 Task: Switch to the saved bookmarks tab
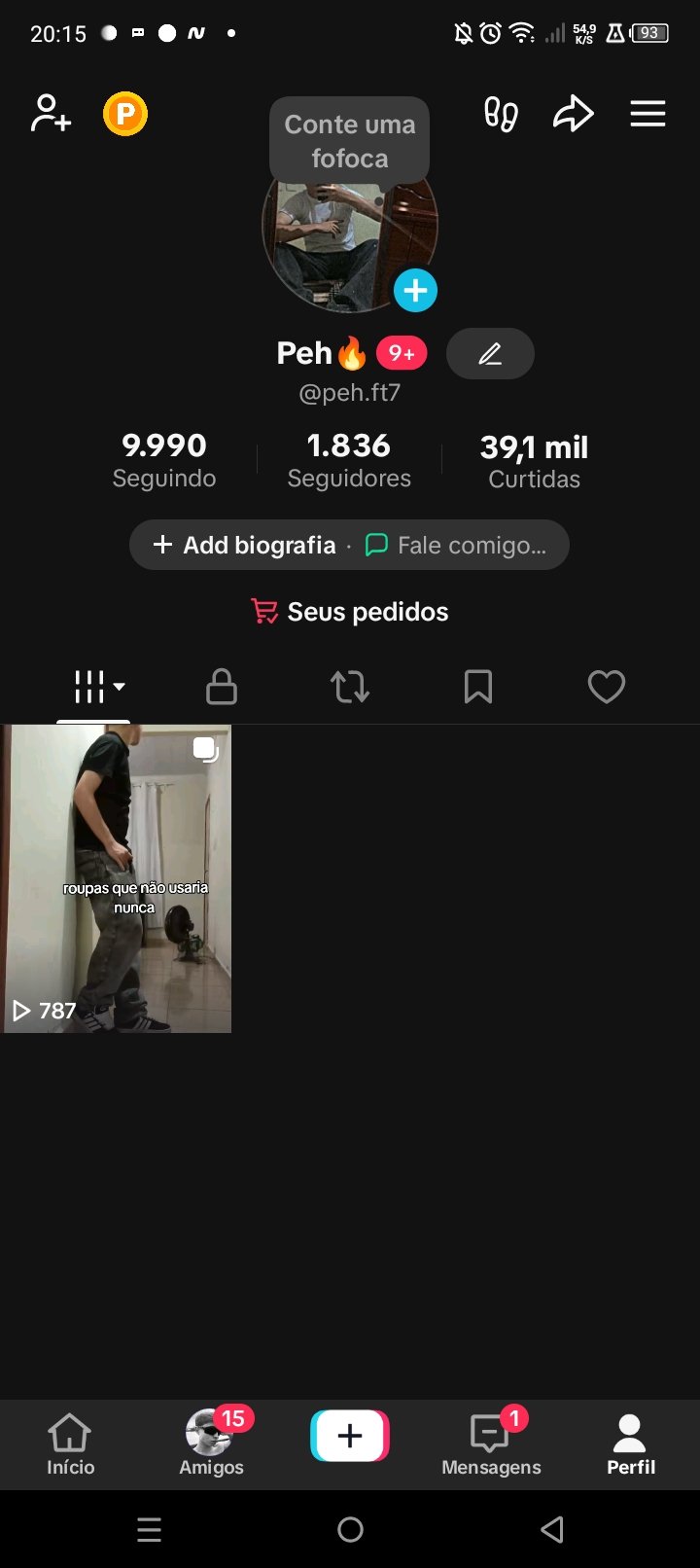(x=478, y=687)
